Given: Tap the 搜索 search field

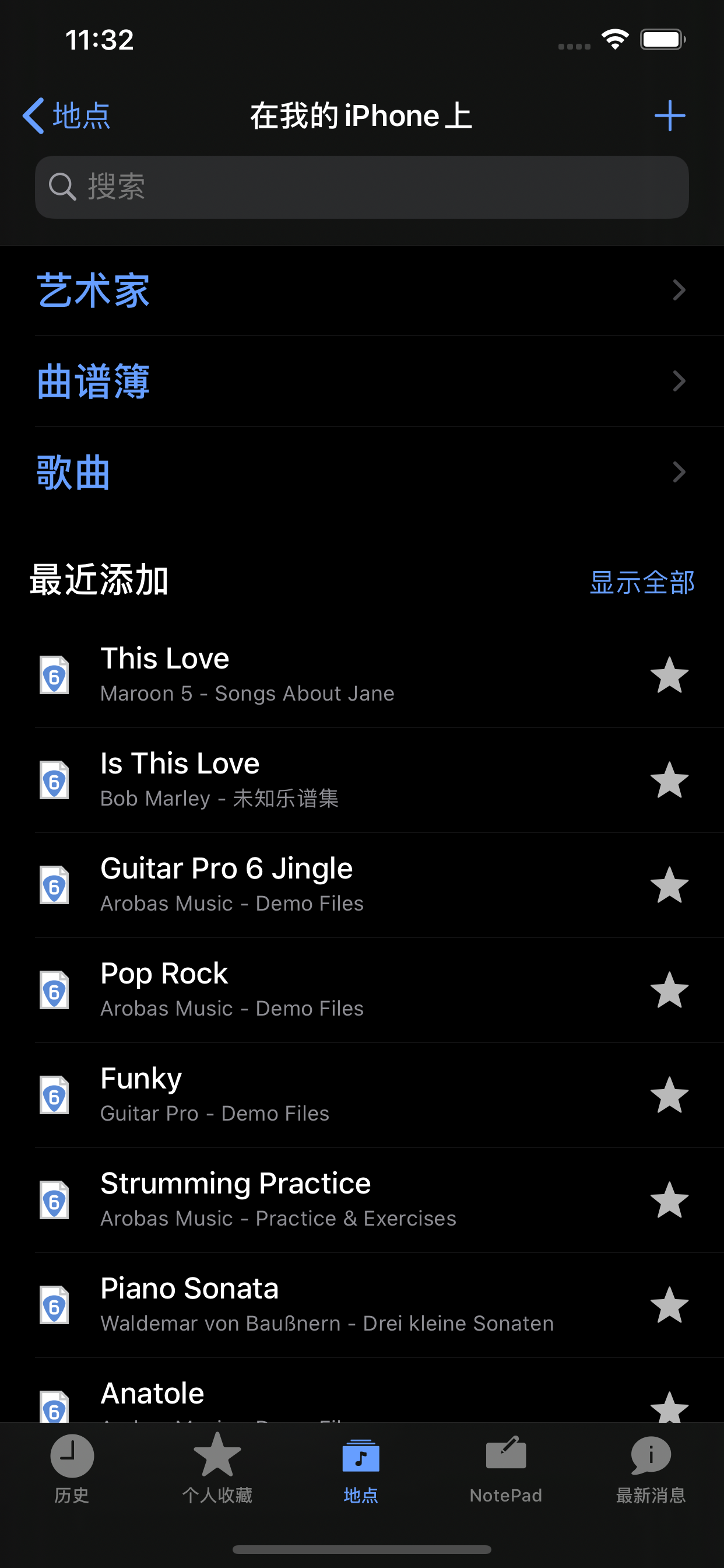Looking at the screenshot, I should pyautogui.click(x=362, y=187).
